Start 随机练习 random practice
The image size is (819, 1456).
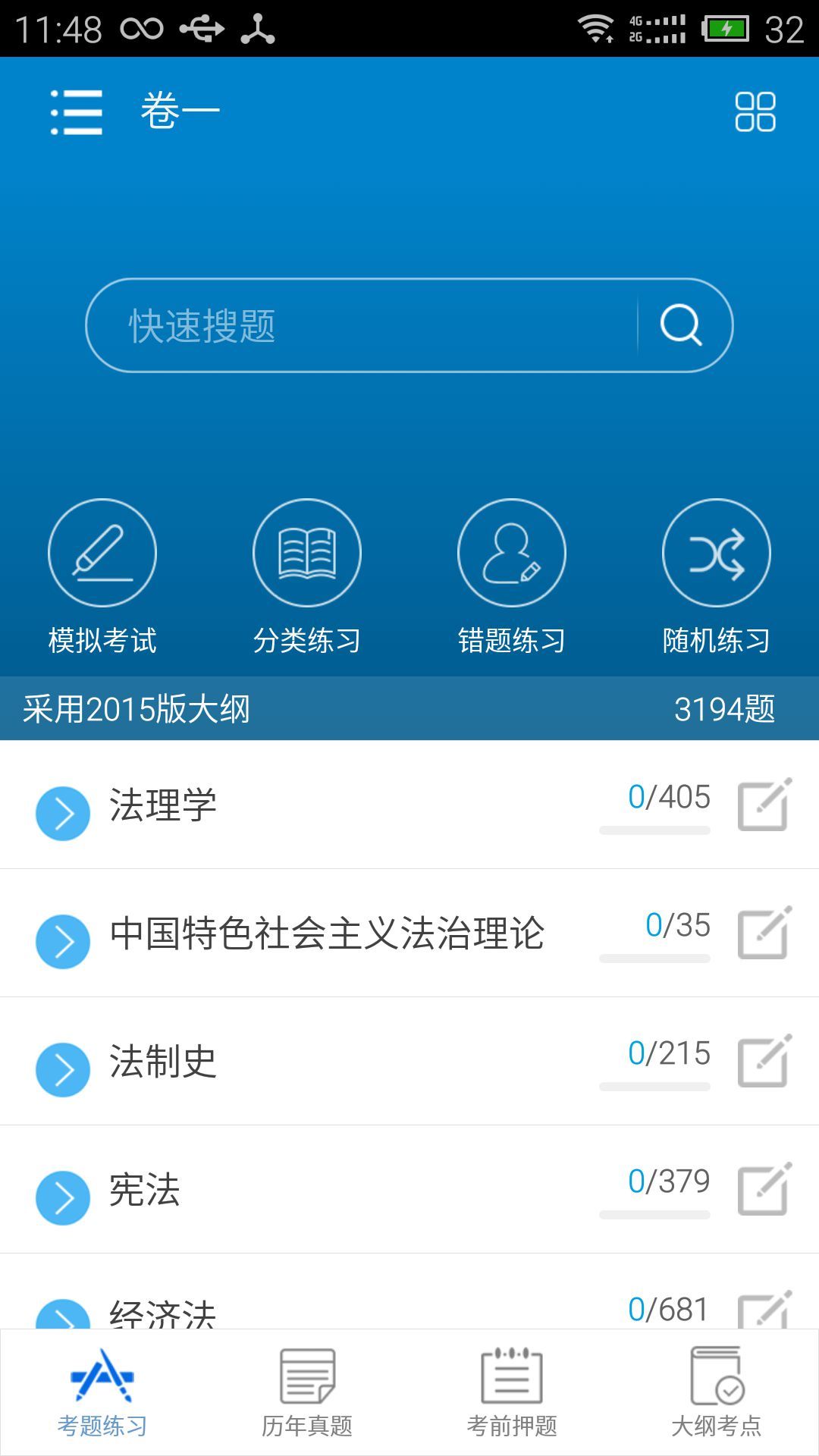click(717, 554)
